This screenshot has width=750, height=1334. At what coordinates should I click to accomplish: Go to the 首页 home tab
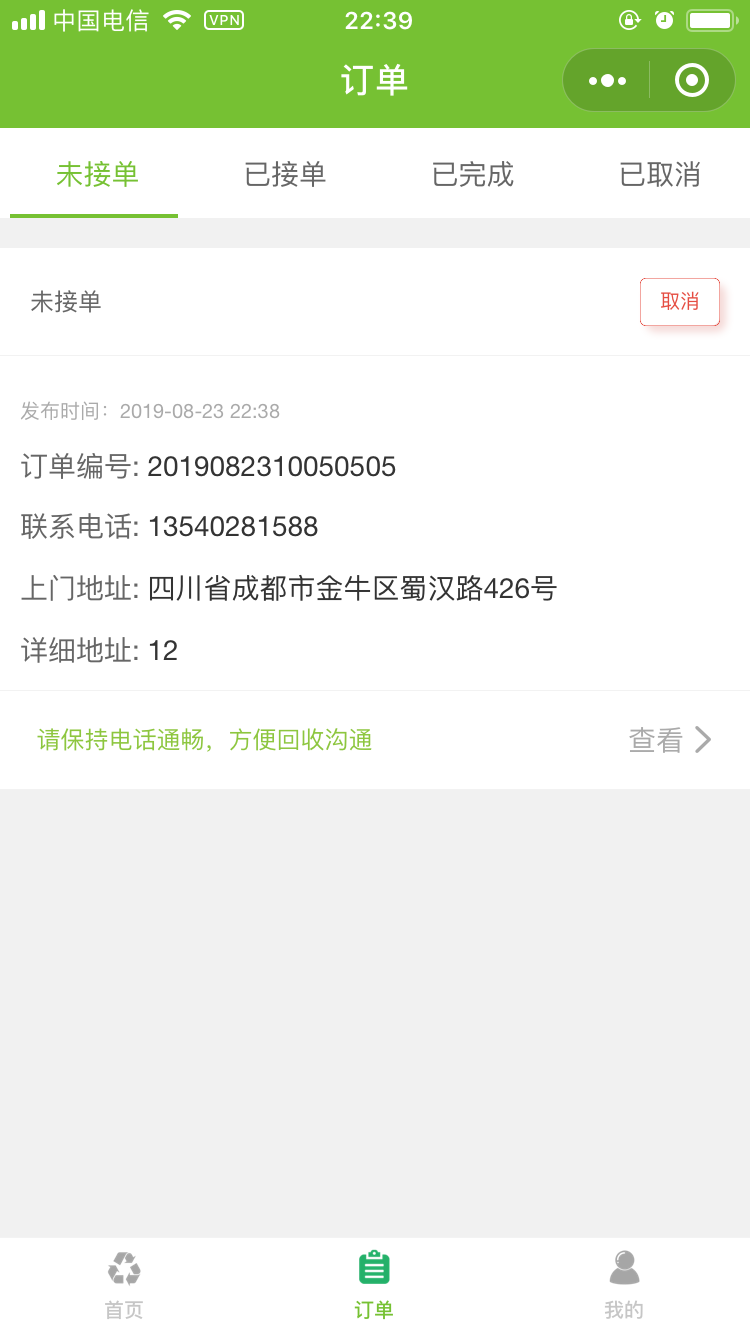[x=124, y=1285]
